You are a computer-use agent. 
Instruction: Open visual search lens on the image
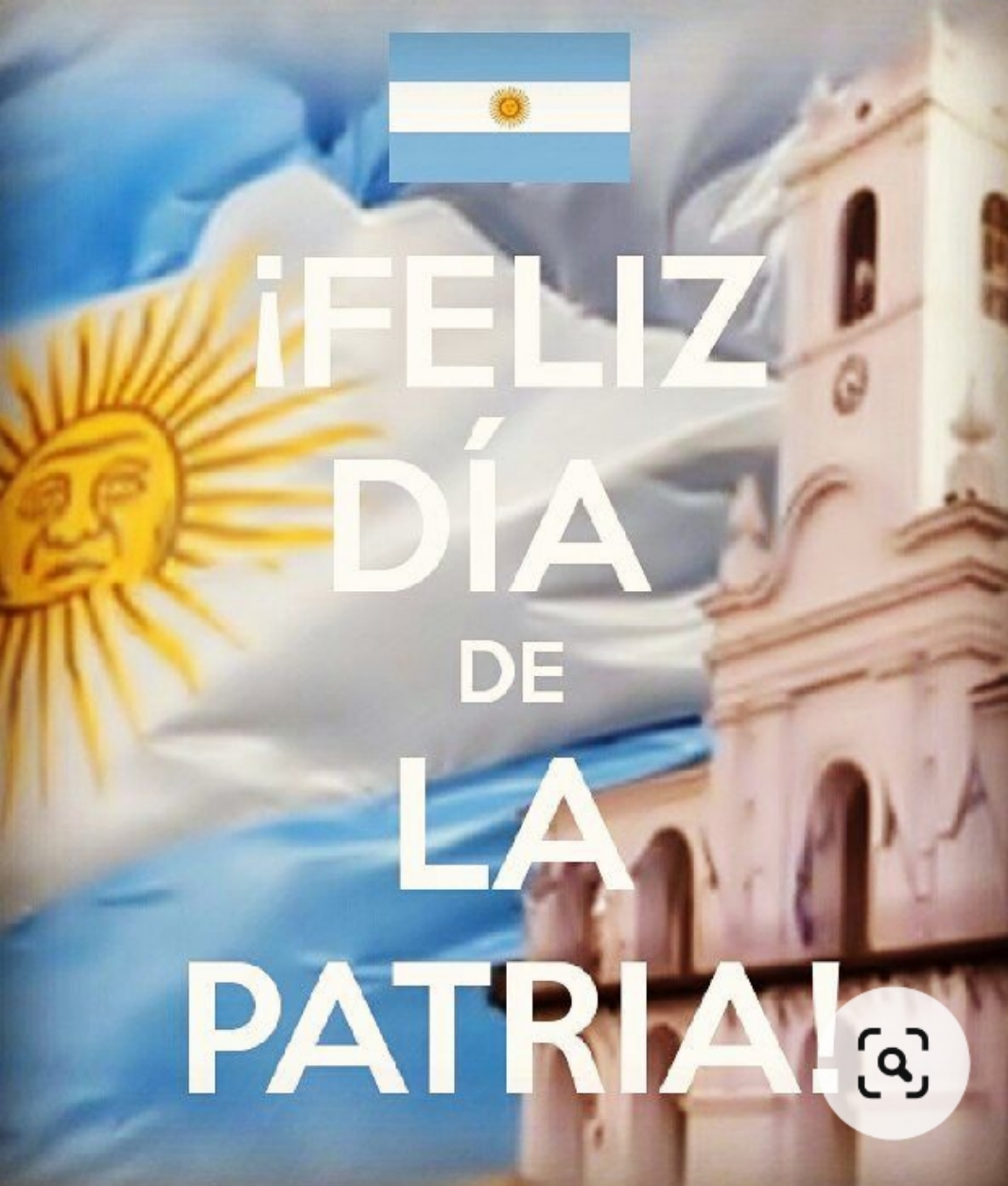[893, 1062]
